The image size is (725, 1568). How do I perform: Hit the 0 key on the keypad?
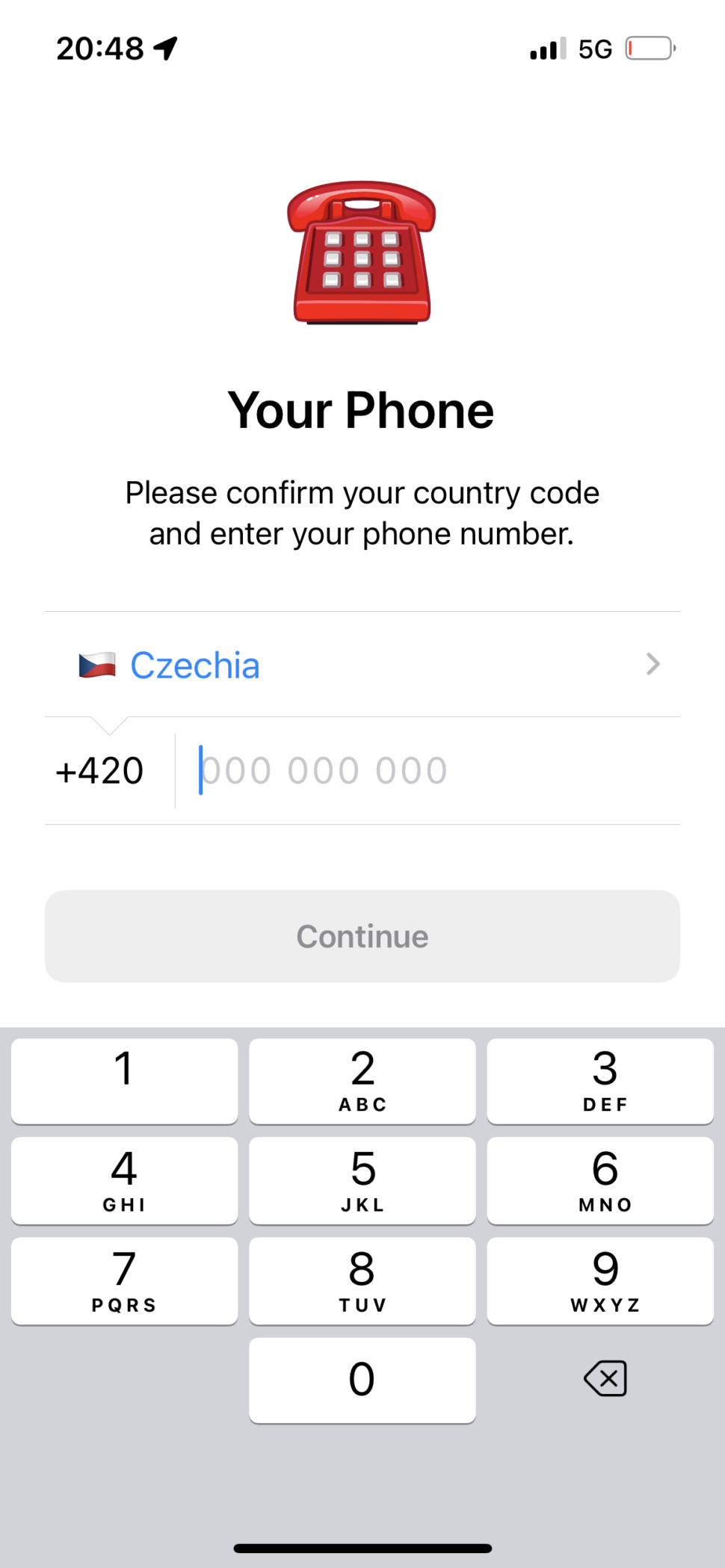tap(362, 1380)
